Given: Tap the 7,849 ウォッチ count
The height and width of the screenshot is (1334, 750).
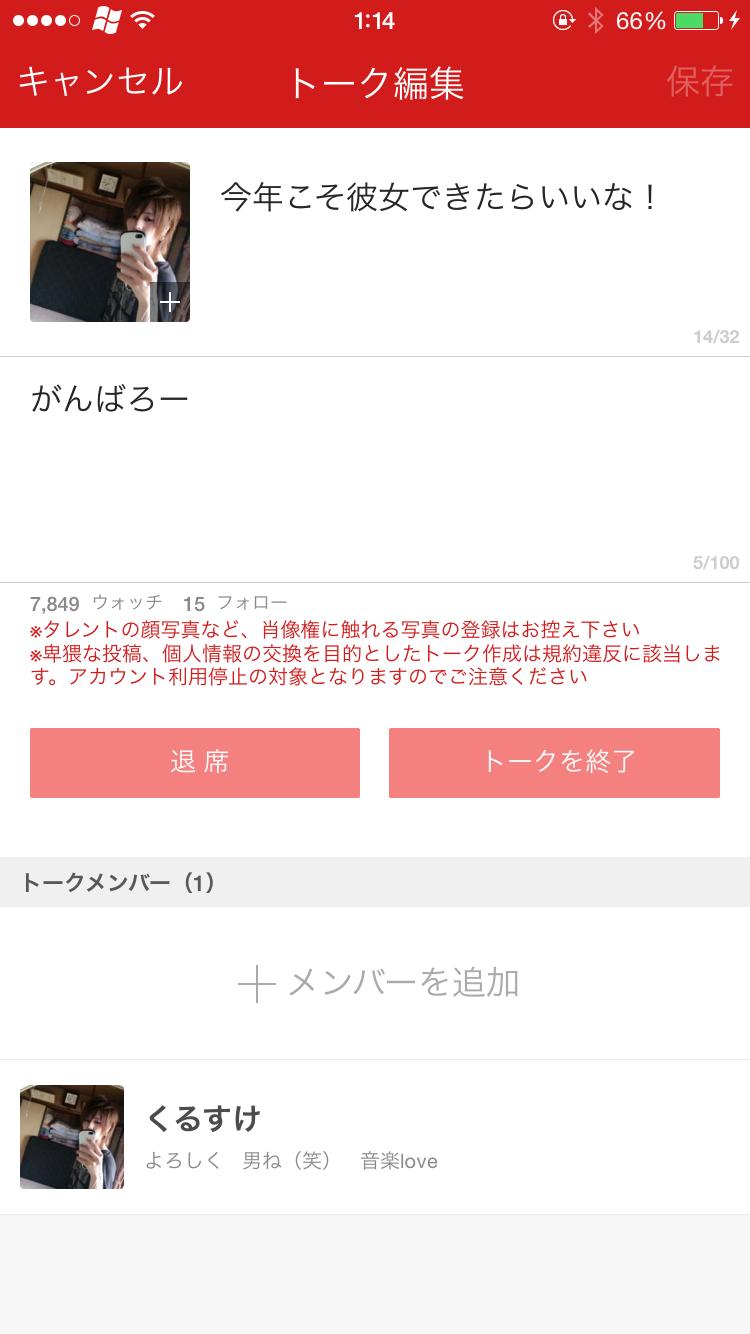Looking at the screenshot, I should point(95,603).
